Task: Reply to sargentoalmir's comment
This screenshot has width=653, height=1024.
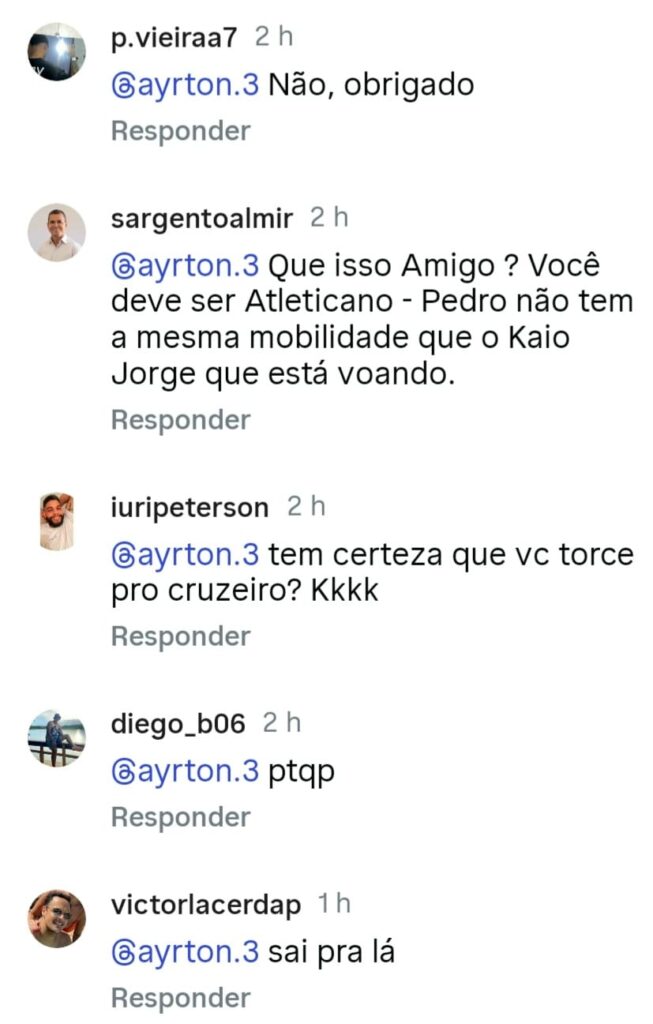Action: click(x=180, y=420)
